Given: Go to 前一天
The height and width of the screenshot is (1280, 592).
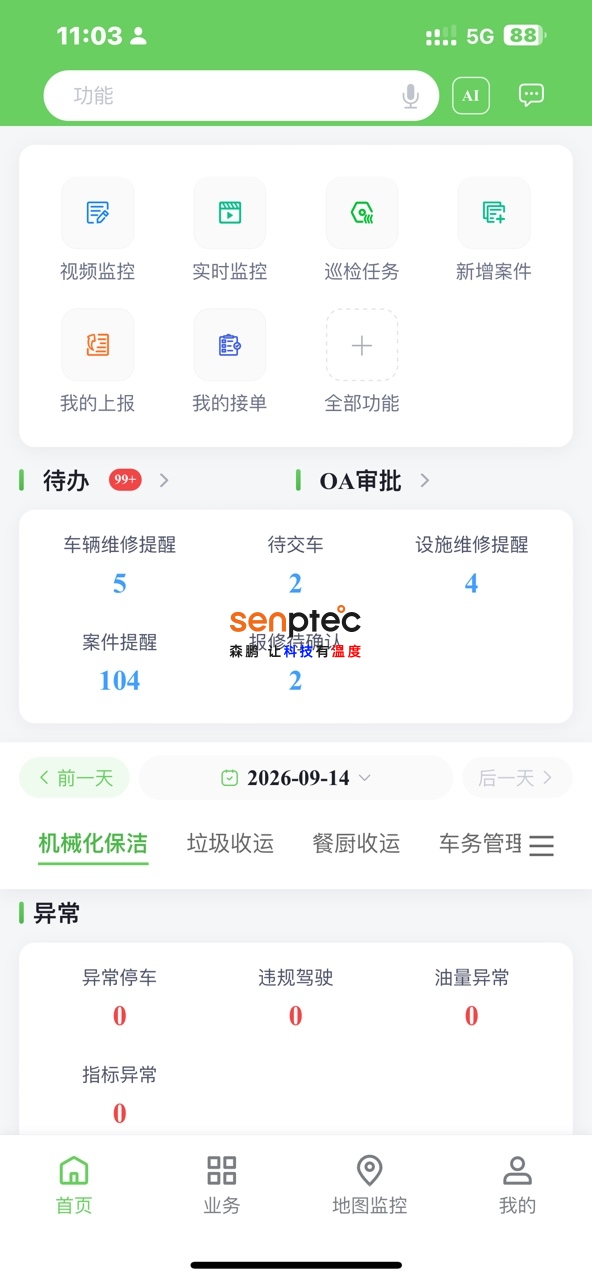Looking at the screenshot, I should click(75, 778).
